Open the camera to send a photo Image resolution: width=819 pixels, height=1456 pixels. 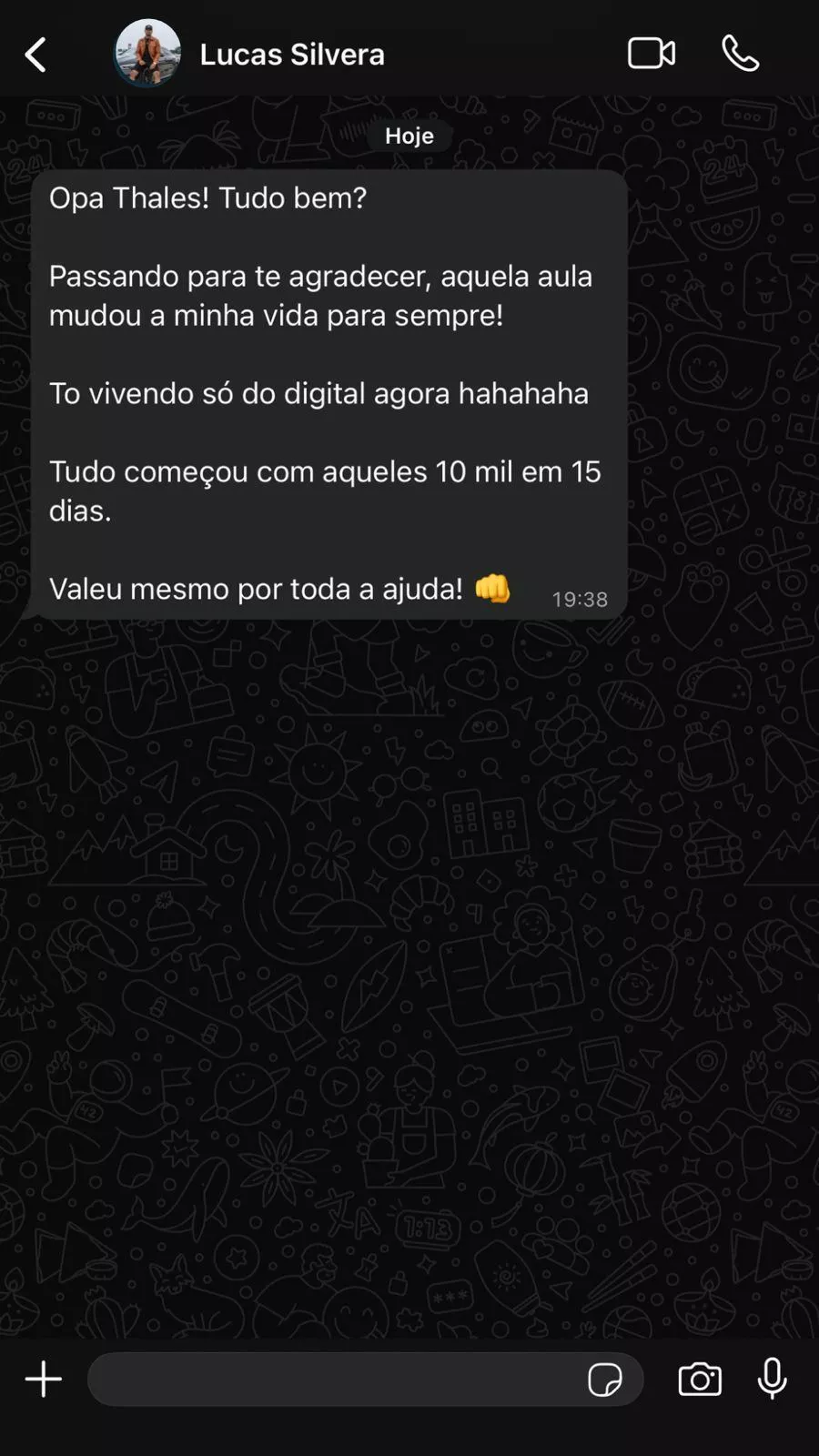click(700, 1380)
